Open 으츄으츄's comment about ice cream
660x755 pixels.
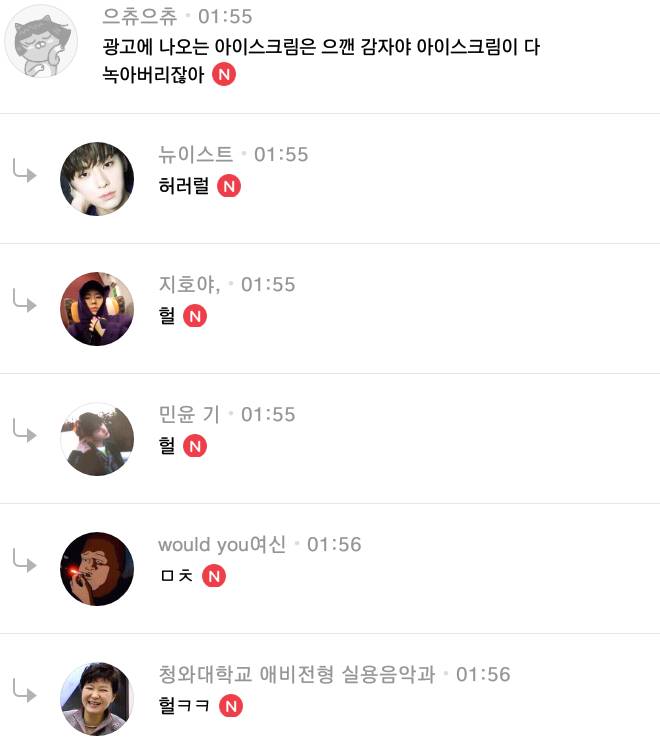(320, 60)
